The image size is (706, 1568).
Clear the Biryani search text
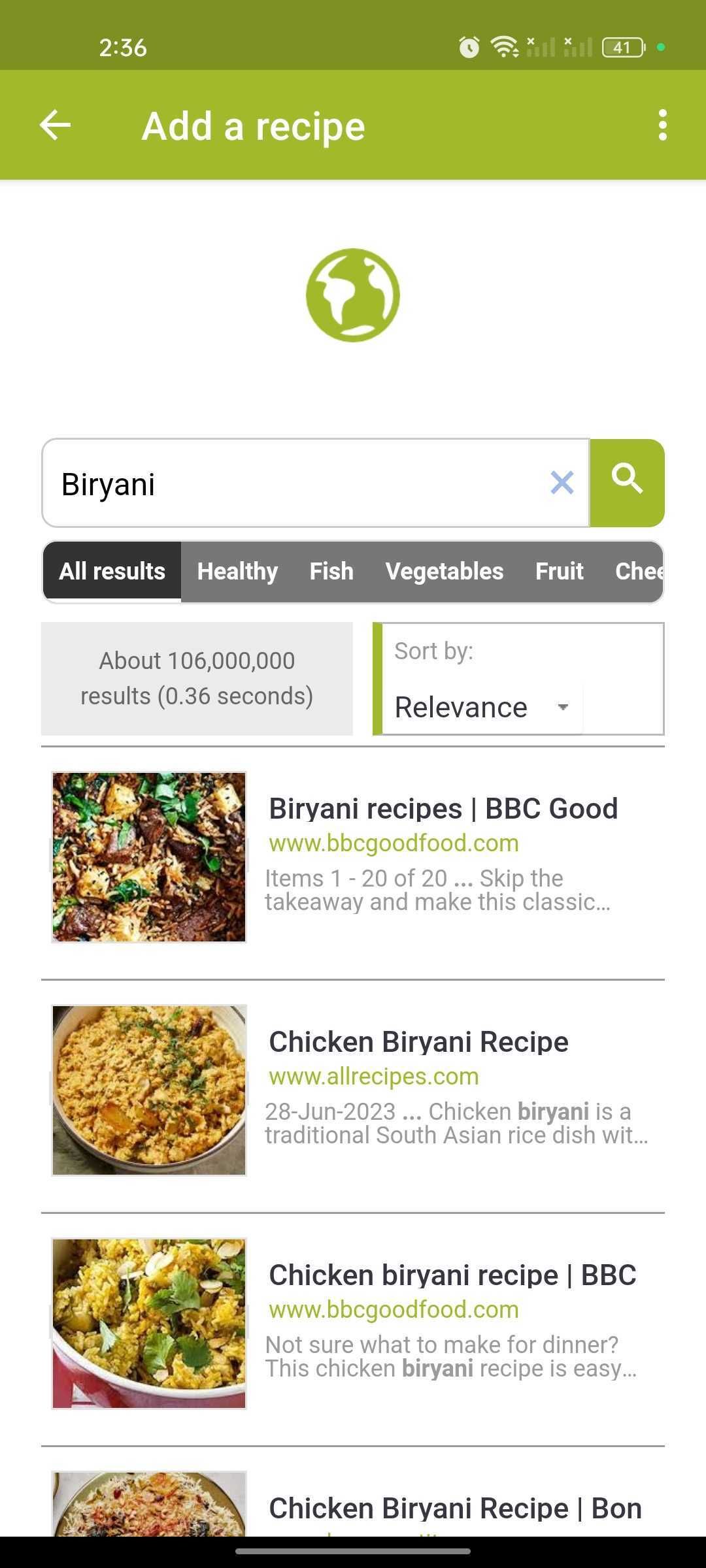click(x=562, y=483)
